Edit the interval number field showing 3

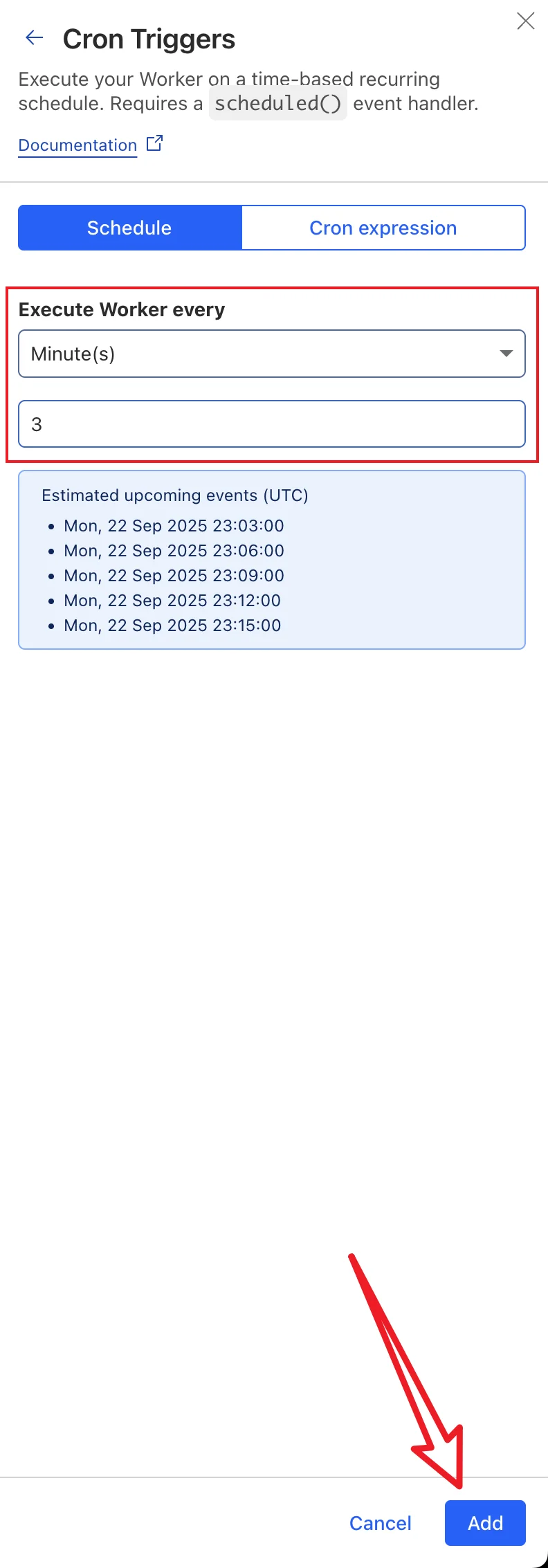point(271,424)
